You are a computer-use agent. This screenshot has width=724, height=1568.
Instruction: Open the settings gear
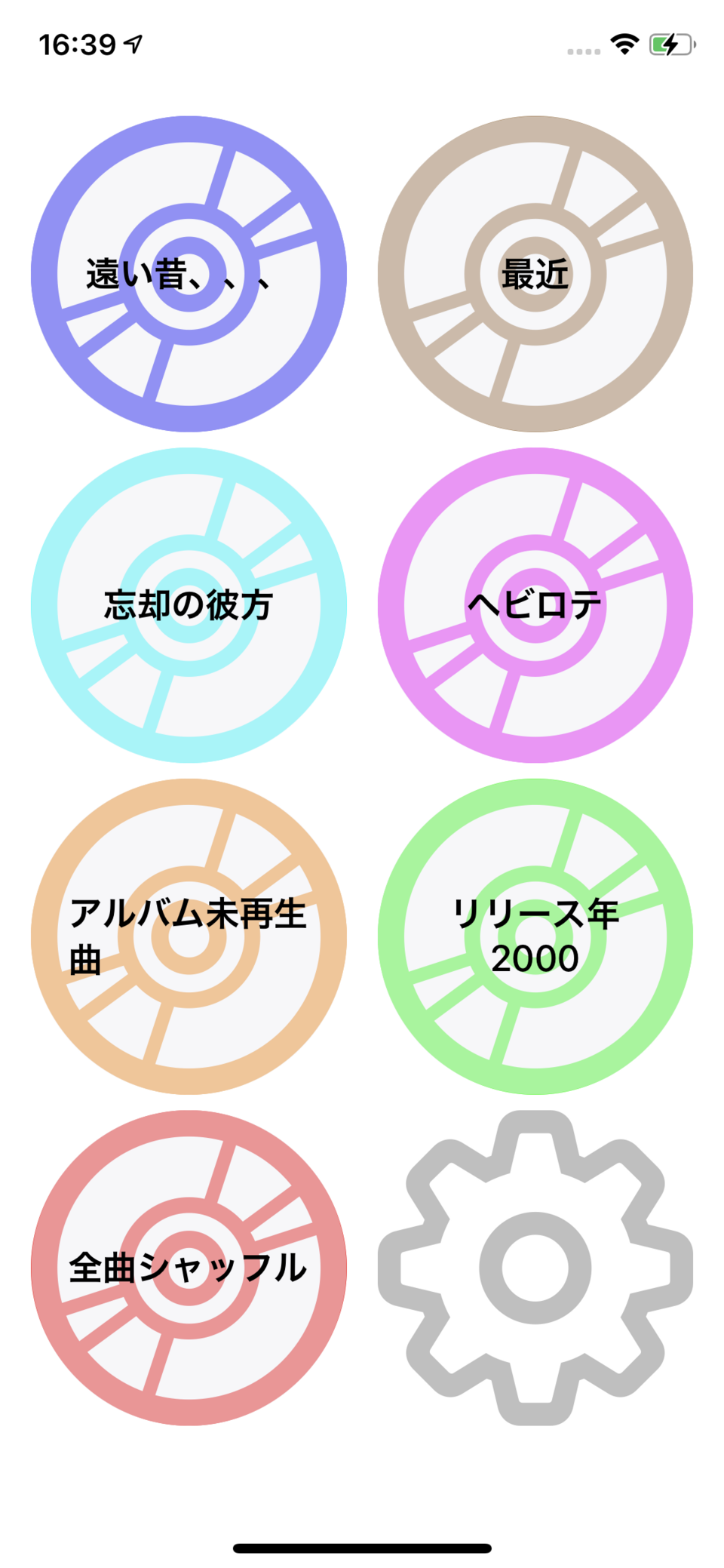click(x=535, y=1268)
